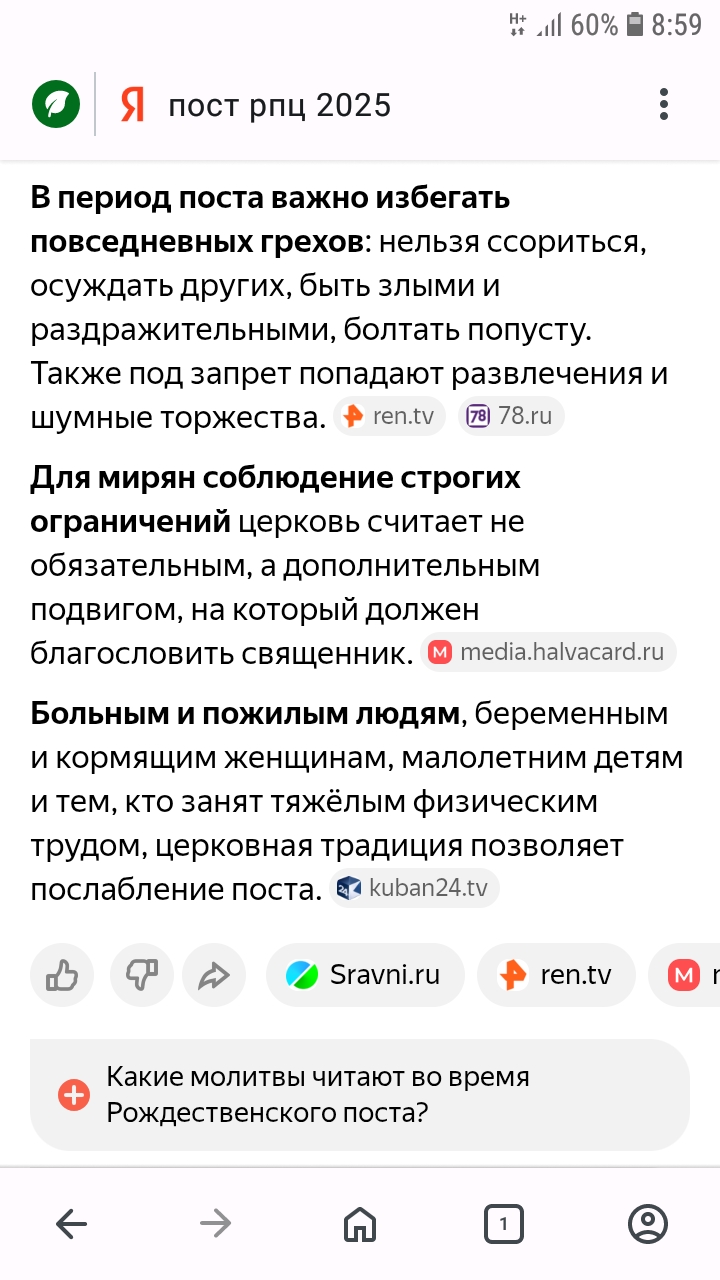Go back to the previous page
Screen dimensions: 720x1280
tap(72, 1223)
